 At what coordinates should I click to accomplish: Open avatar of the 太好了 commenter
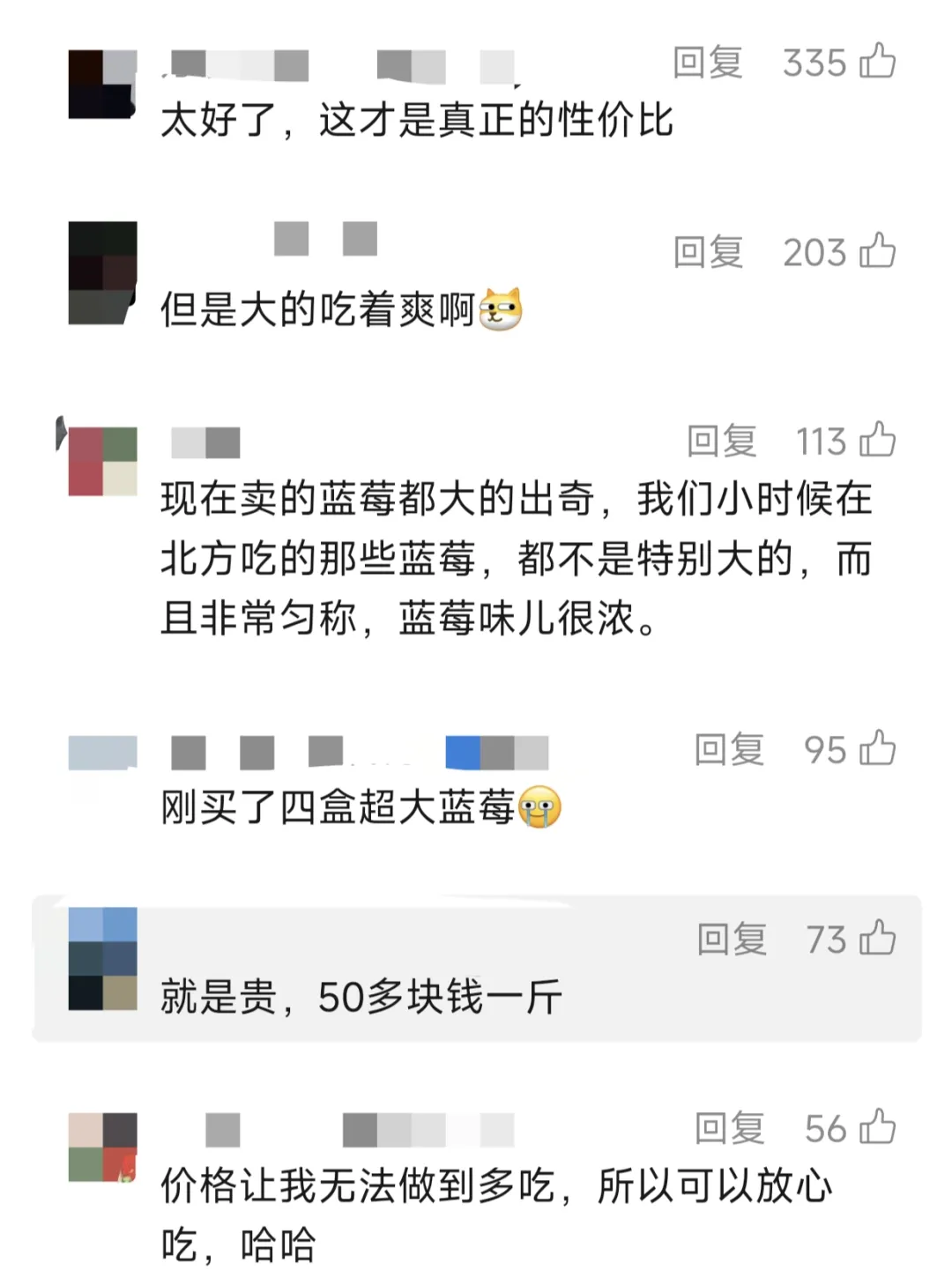pos(103,84)
